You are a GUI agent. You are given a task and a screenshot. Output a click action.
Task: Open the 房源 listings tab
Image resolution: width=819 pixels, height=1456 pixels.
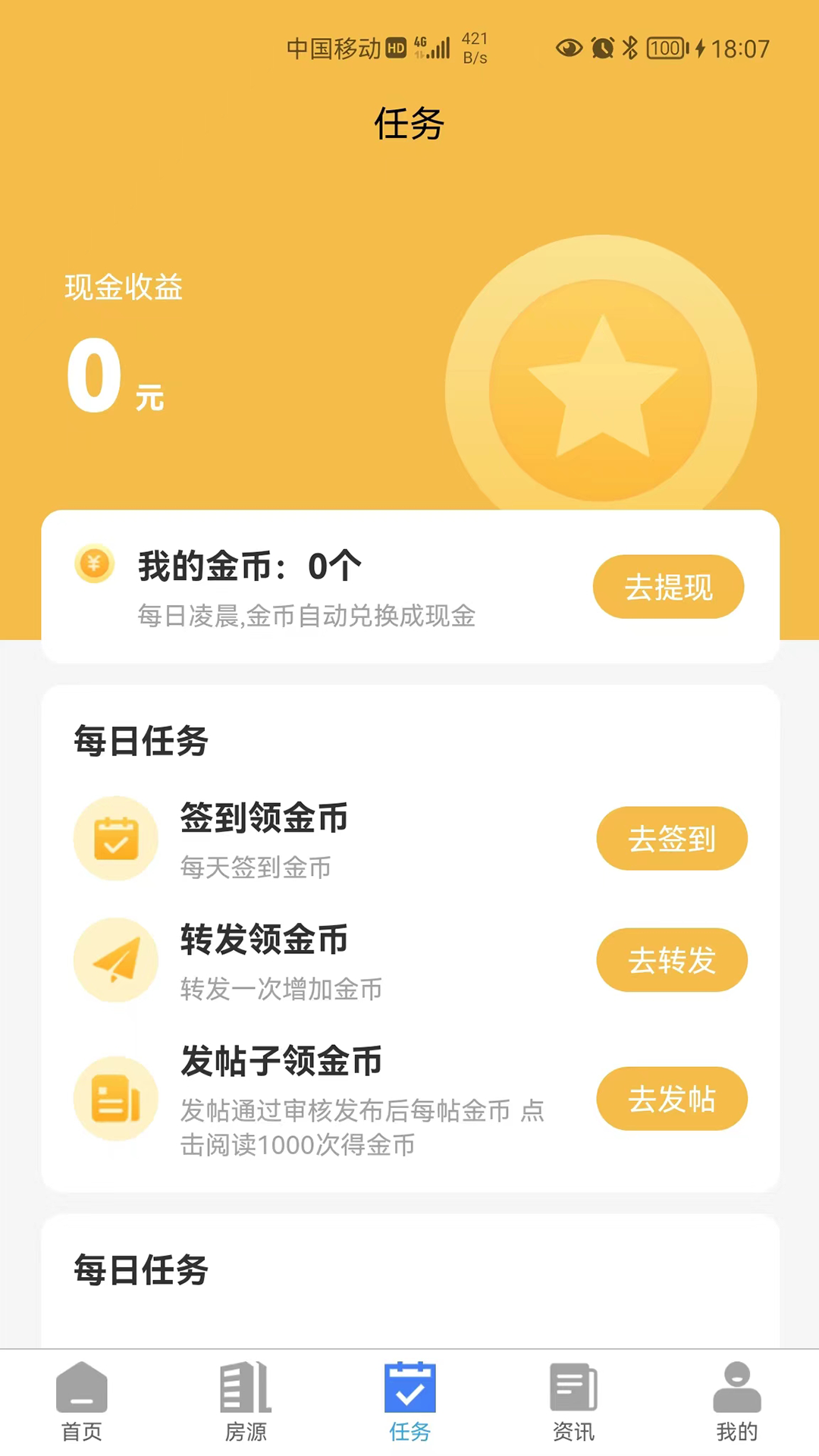click(246, 1401)
